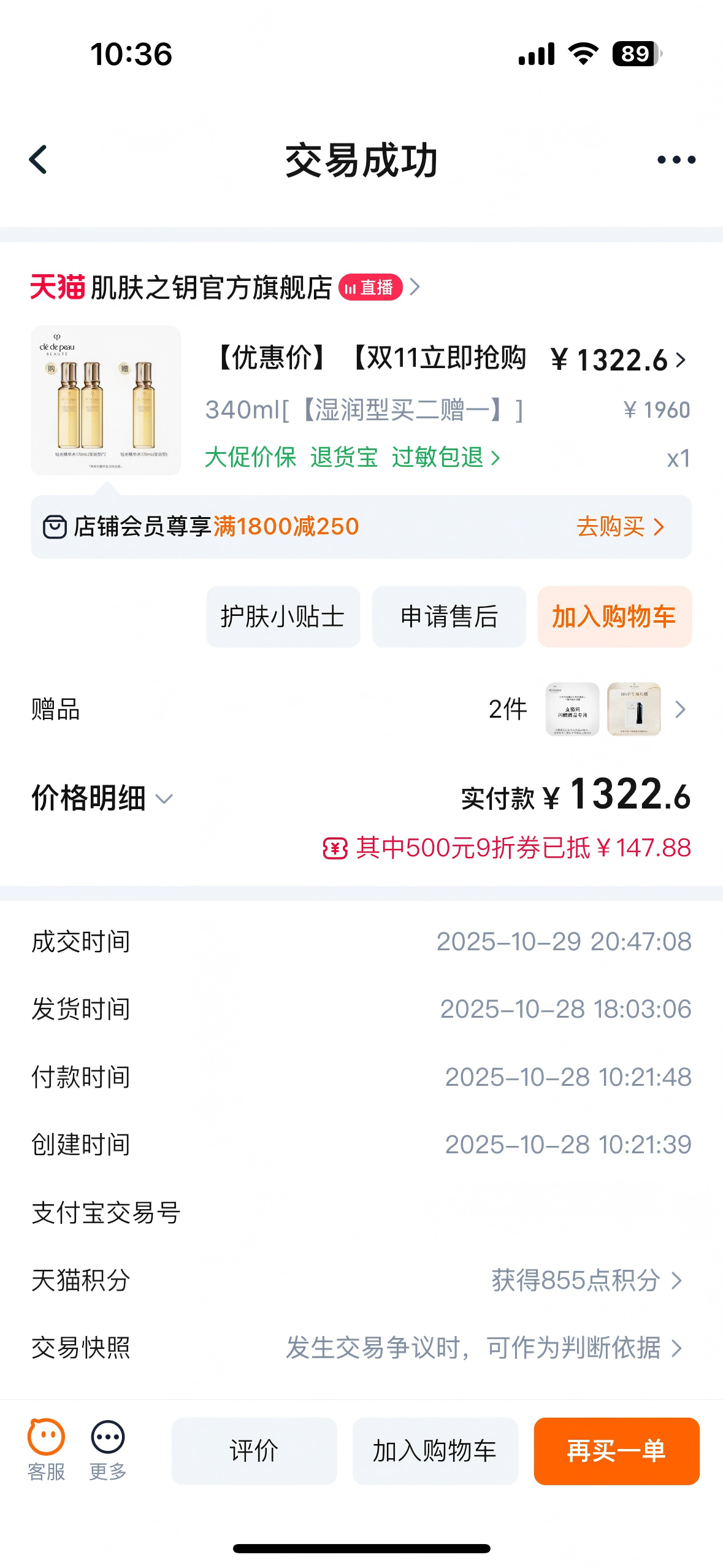
Task: Tap 再买一单 to reorder
Action: [x=616, y=1451]
